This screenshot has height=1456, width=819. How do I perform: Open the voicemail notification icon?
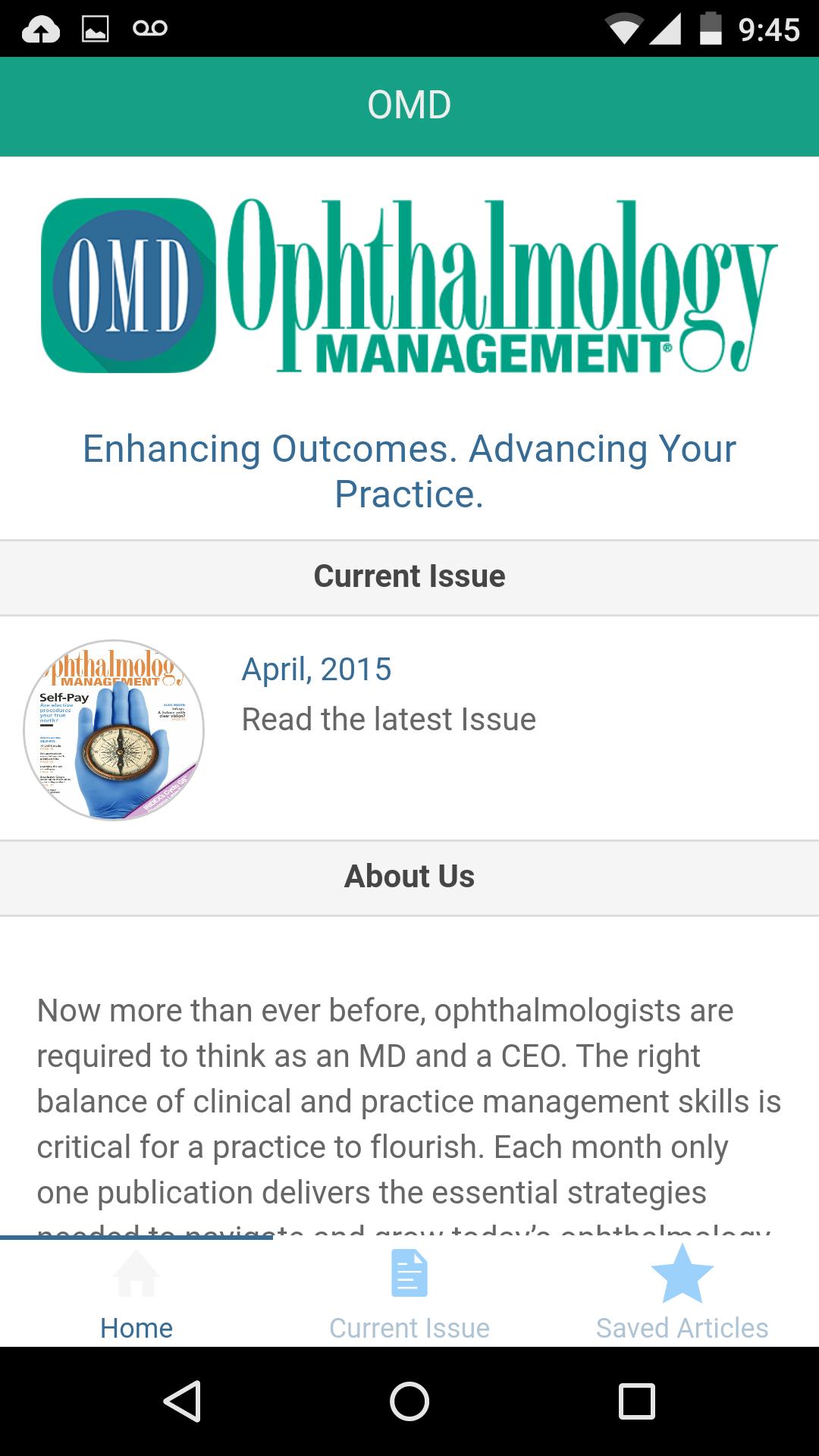click(151, 27)
